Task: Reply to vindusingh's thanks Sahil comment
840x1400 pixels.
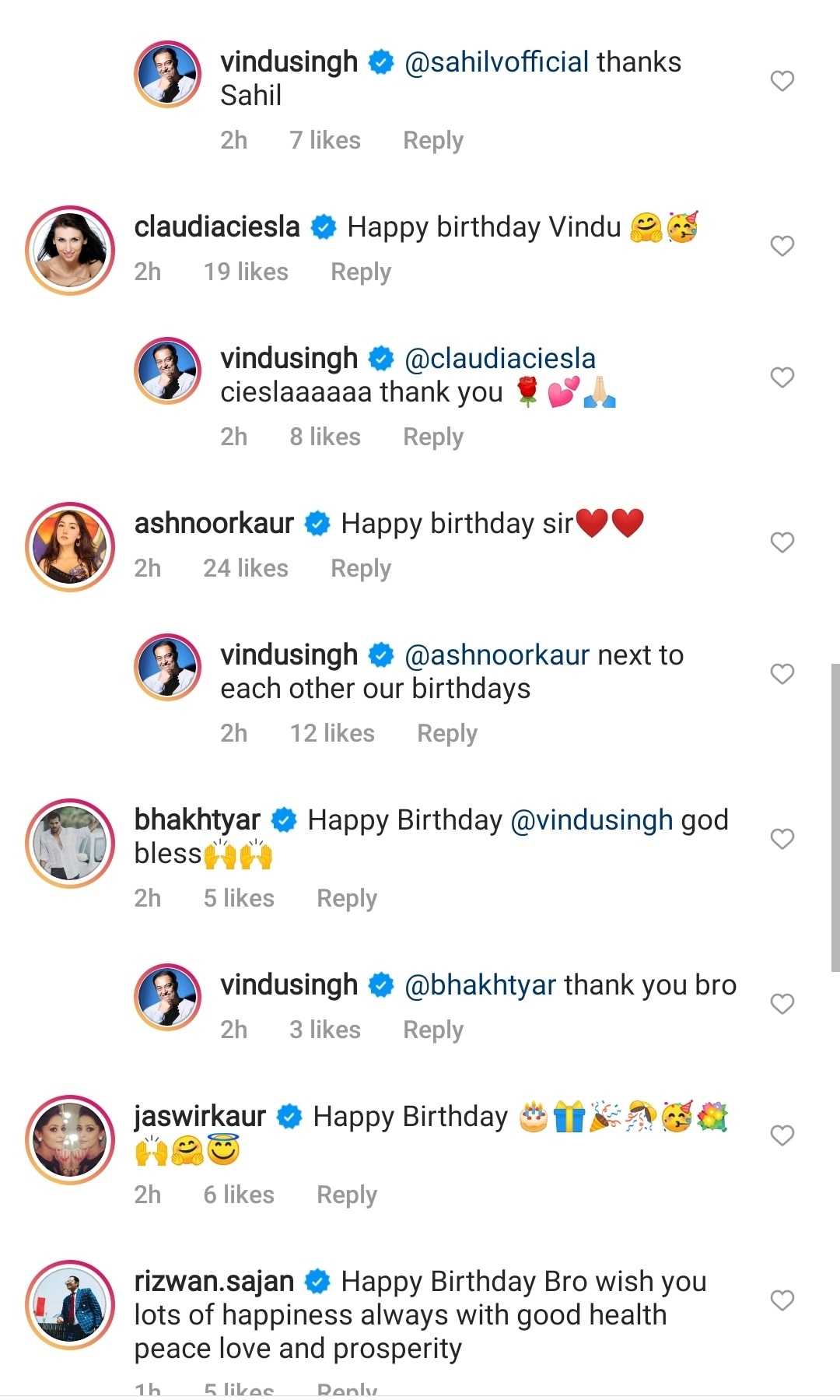Action: pos(432,140)
